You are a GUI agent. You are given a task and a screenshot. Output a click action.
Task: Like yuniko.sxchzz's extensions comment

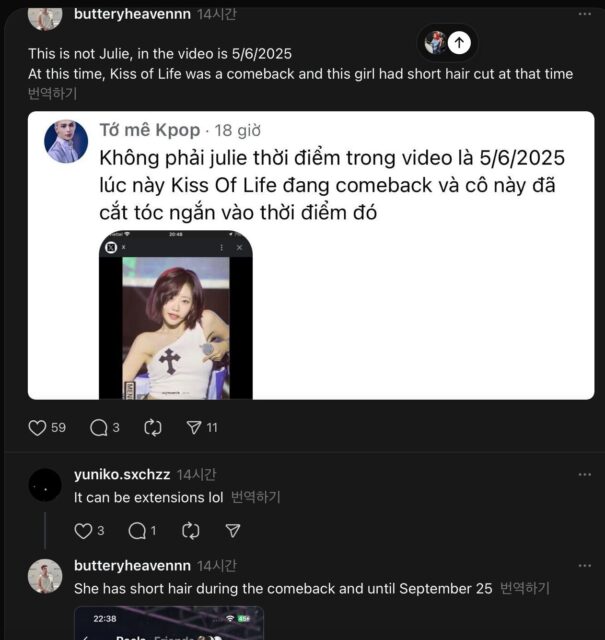pyautogui.click(x=83, y=530)
